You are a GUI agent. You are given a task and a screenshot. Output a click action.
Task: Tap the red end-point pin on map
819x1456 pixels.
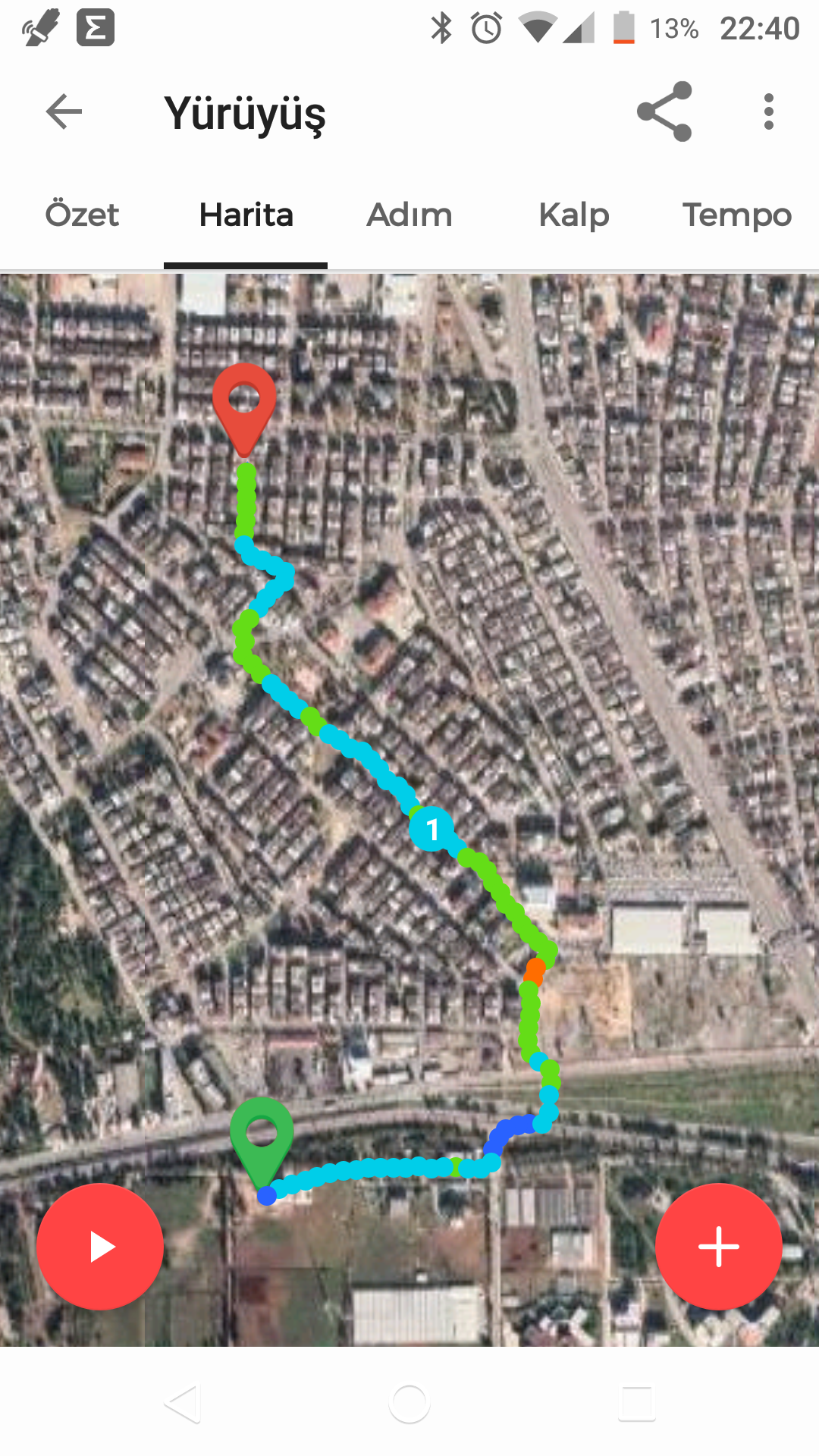tap(244, 403)
